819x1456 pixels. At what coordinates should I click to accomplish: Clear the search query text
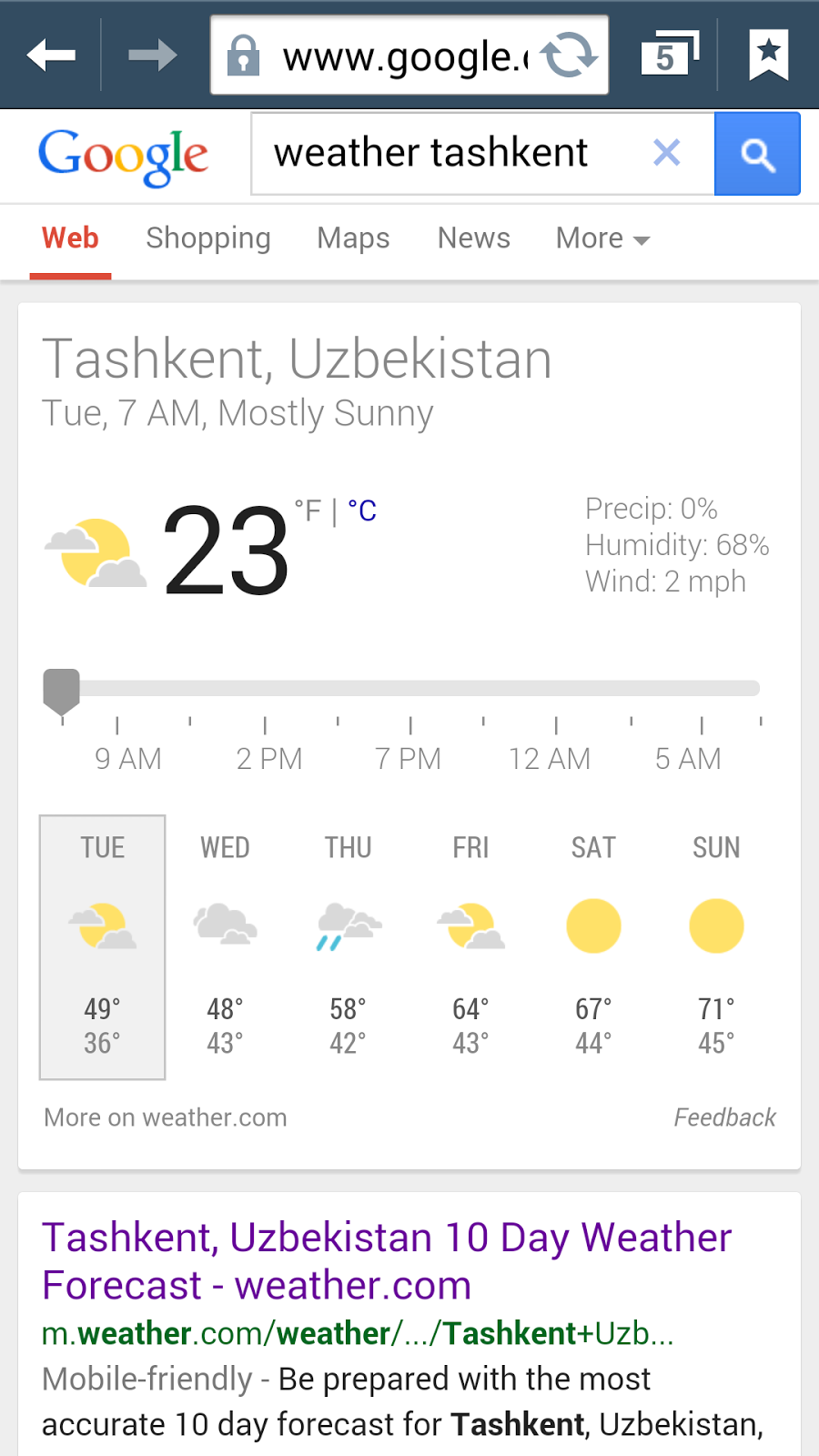[667, 153]
